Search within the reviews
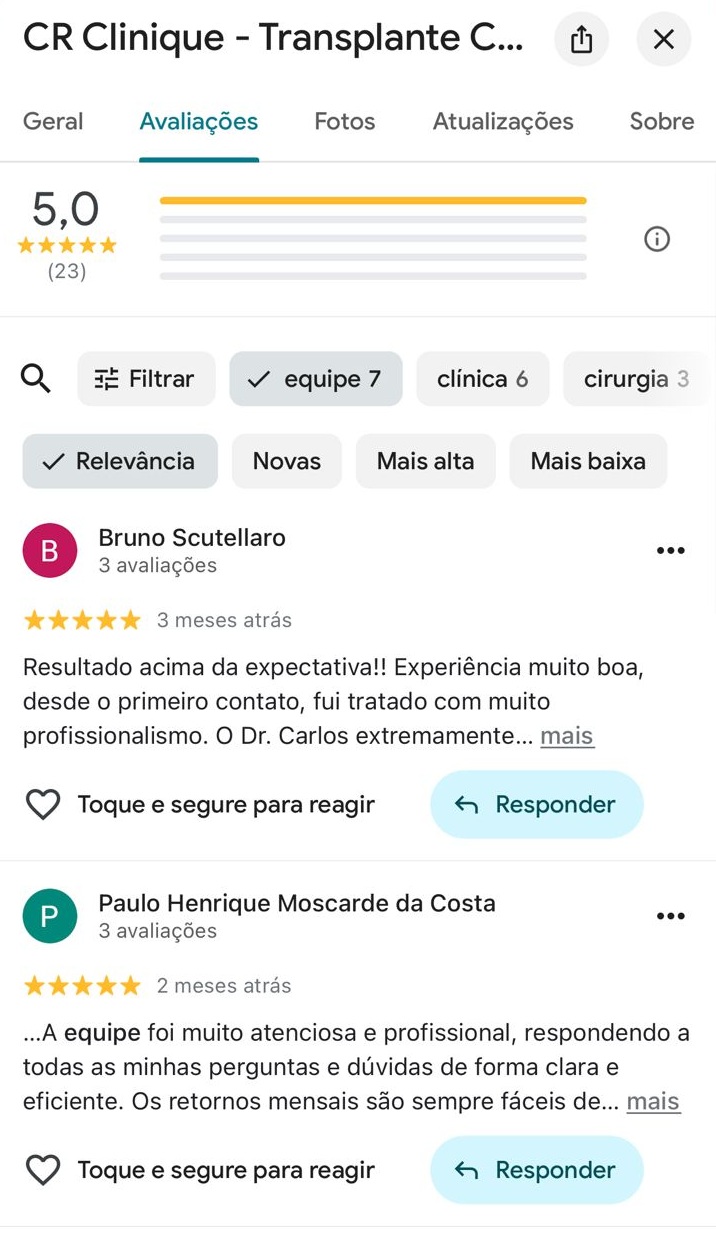Viewport: 716px width, 1237px height. 36,379
